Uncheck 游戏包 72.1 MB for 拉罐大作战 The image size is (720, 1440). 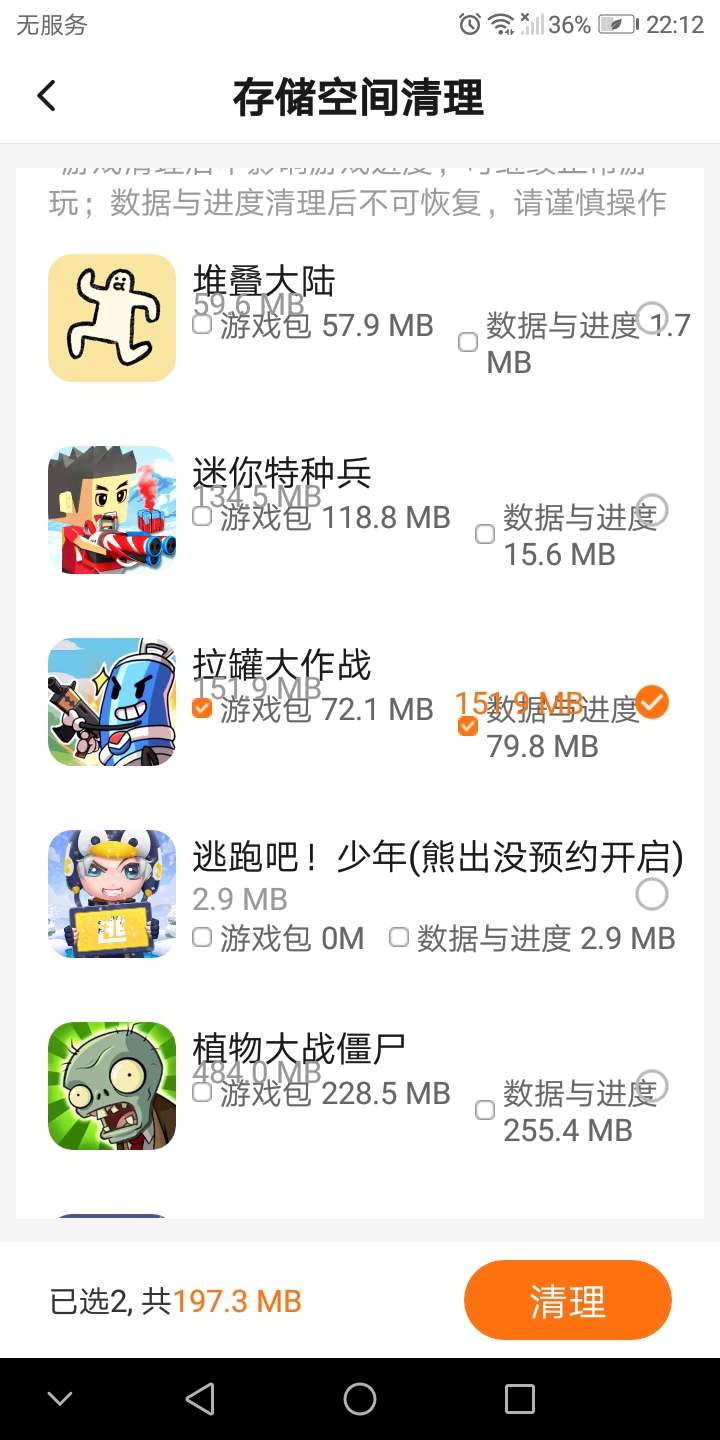[x=202, y=709]
